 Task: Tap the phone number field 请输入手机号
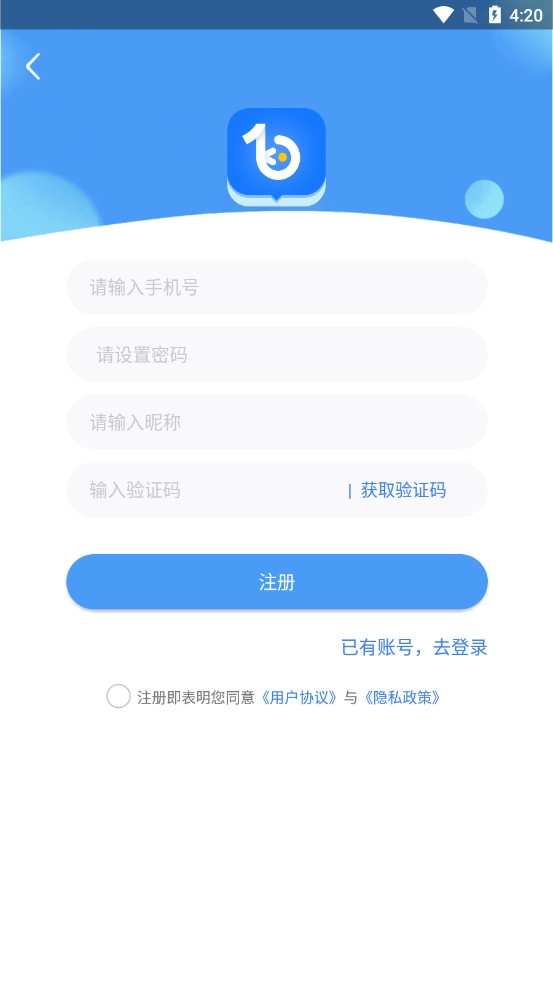pyautogui.click(x=276, y=287)
